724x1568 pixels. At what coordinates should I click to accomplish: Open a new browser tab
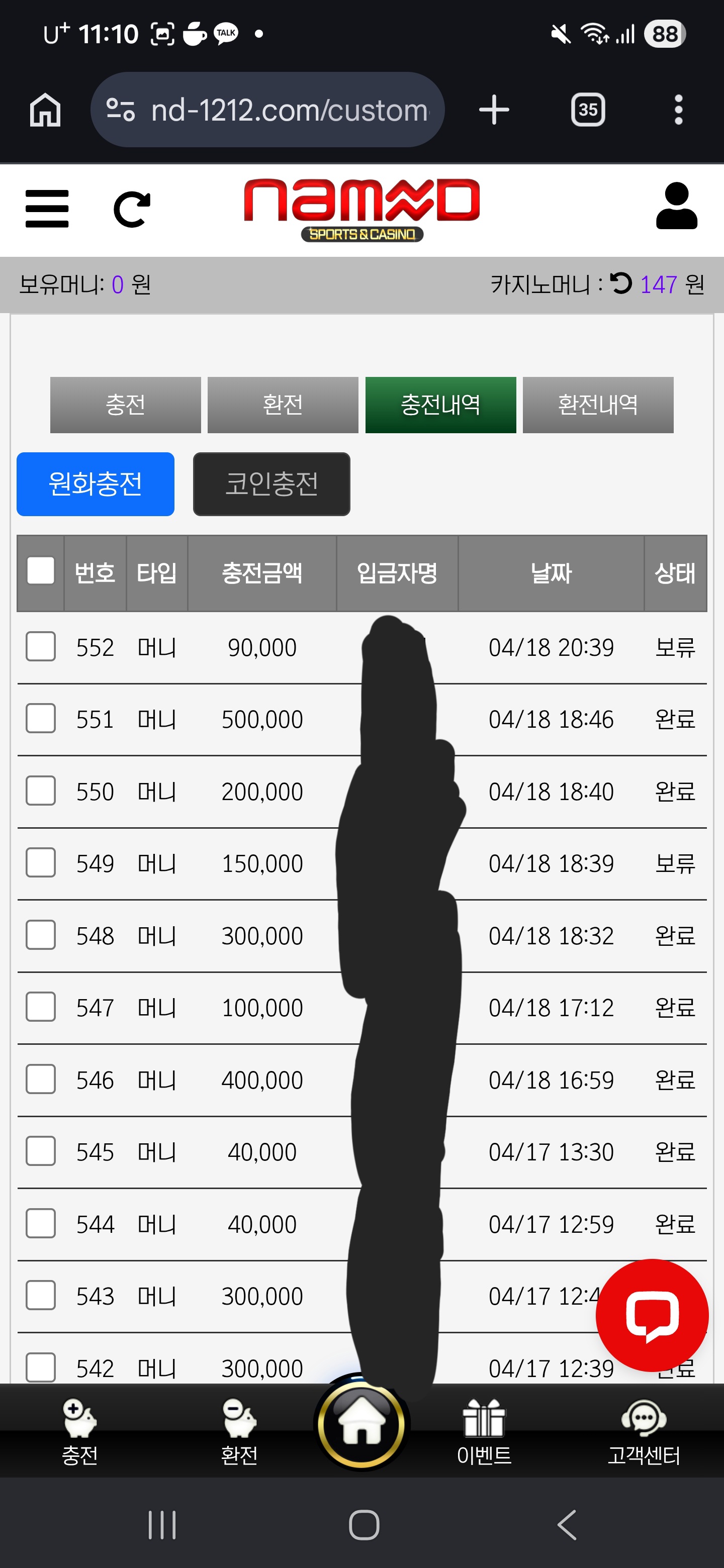coord(493,110)
